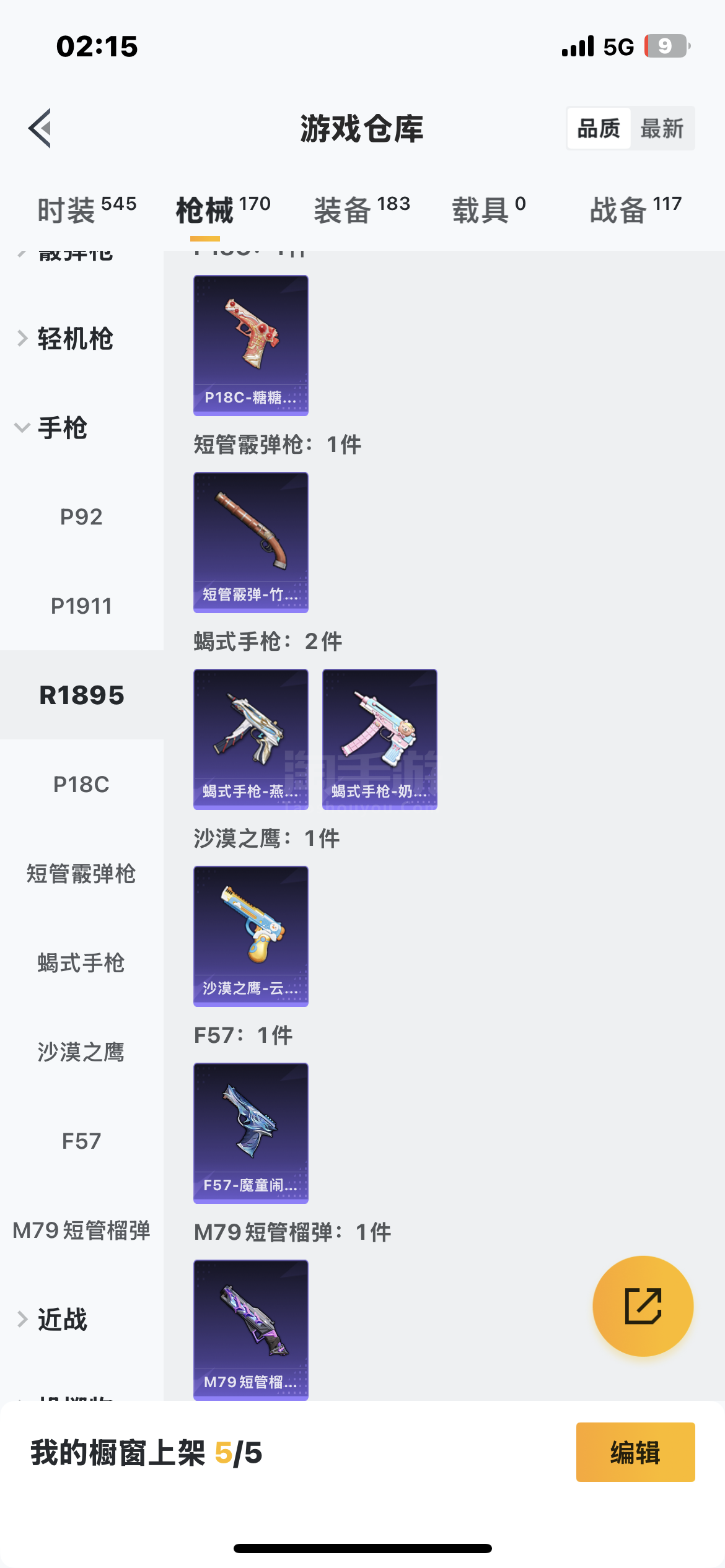Sort by 最新
This screenshot has height=1568, width=725.
click(x=661, y=128)
